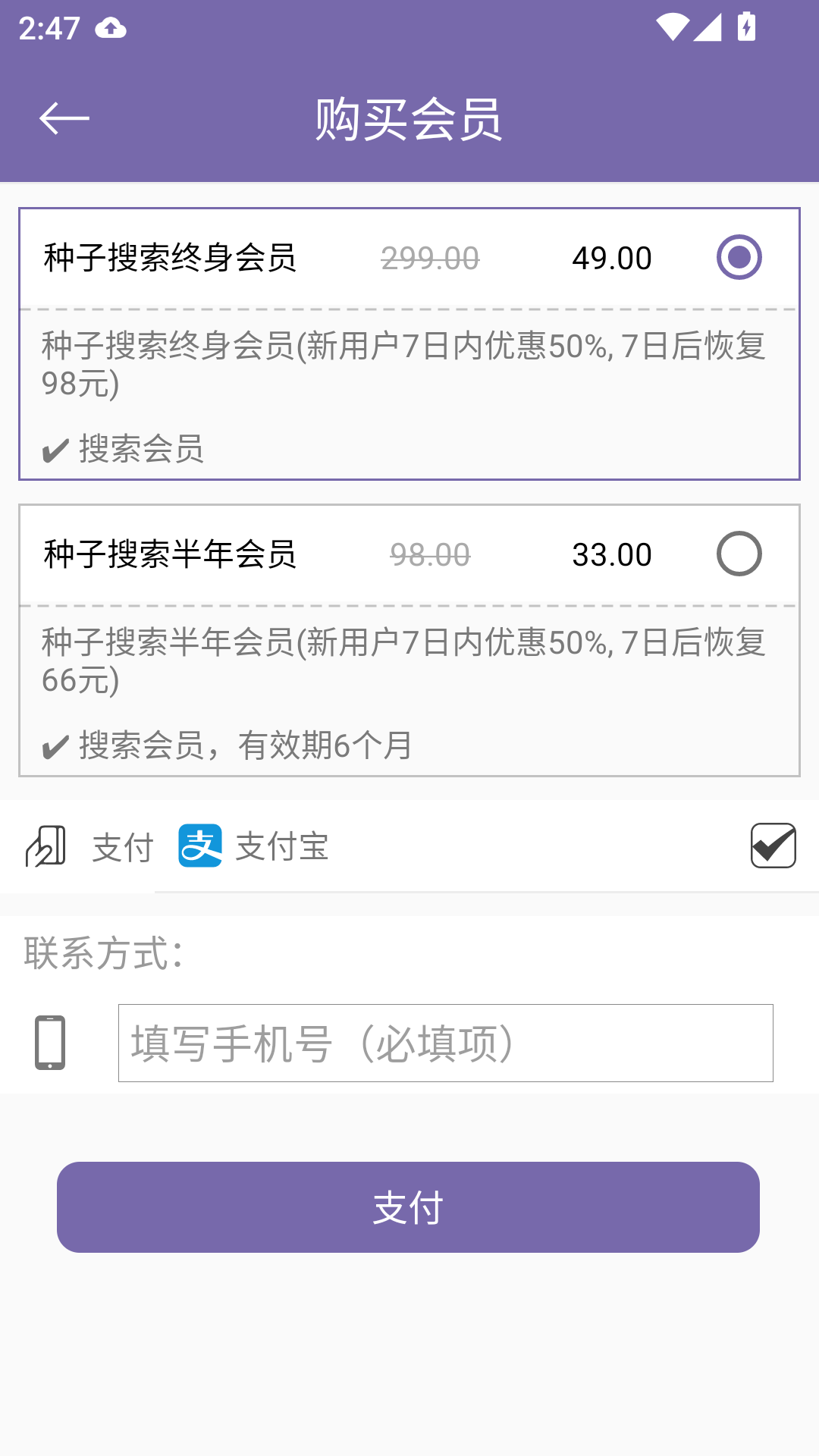This screenshot has height=1456, width=819.
Task: Select the lifetime membership card
Action: click(x=409, y=343)
